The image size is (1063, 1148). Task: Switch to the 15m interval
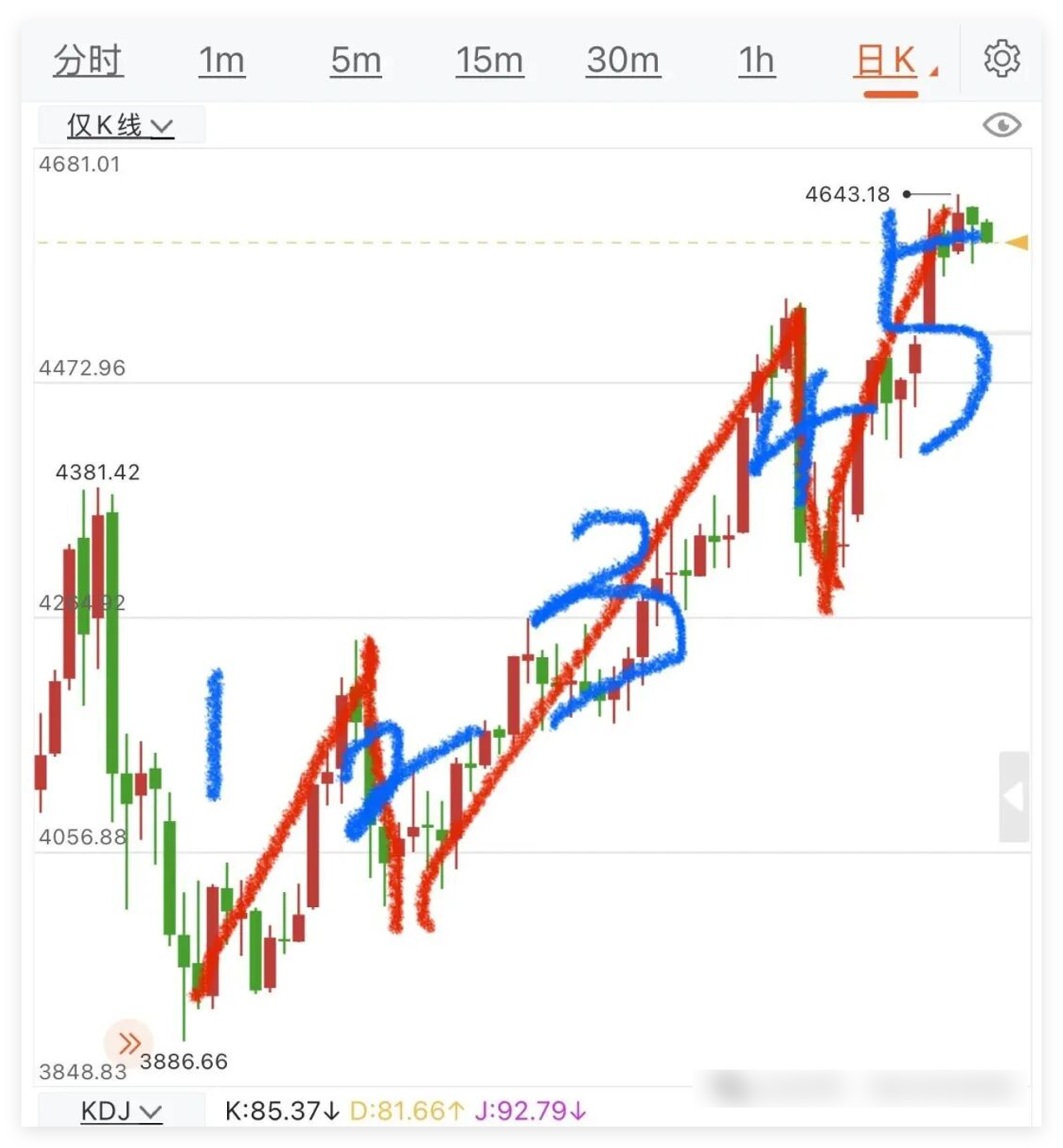point(489,61)
